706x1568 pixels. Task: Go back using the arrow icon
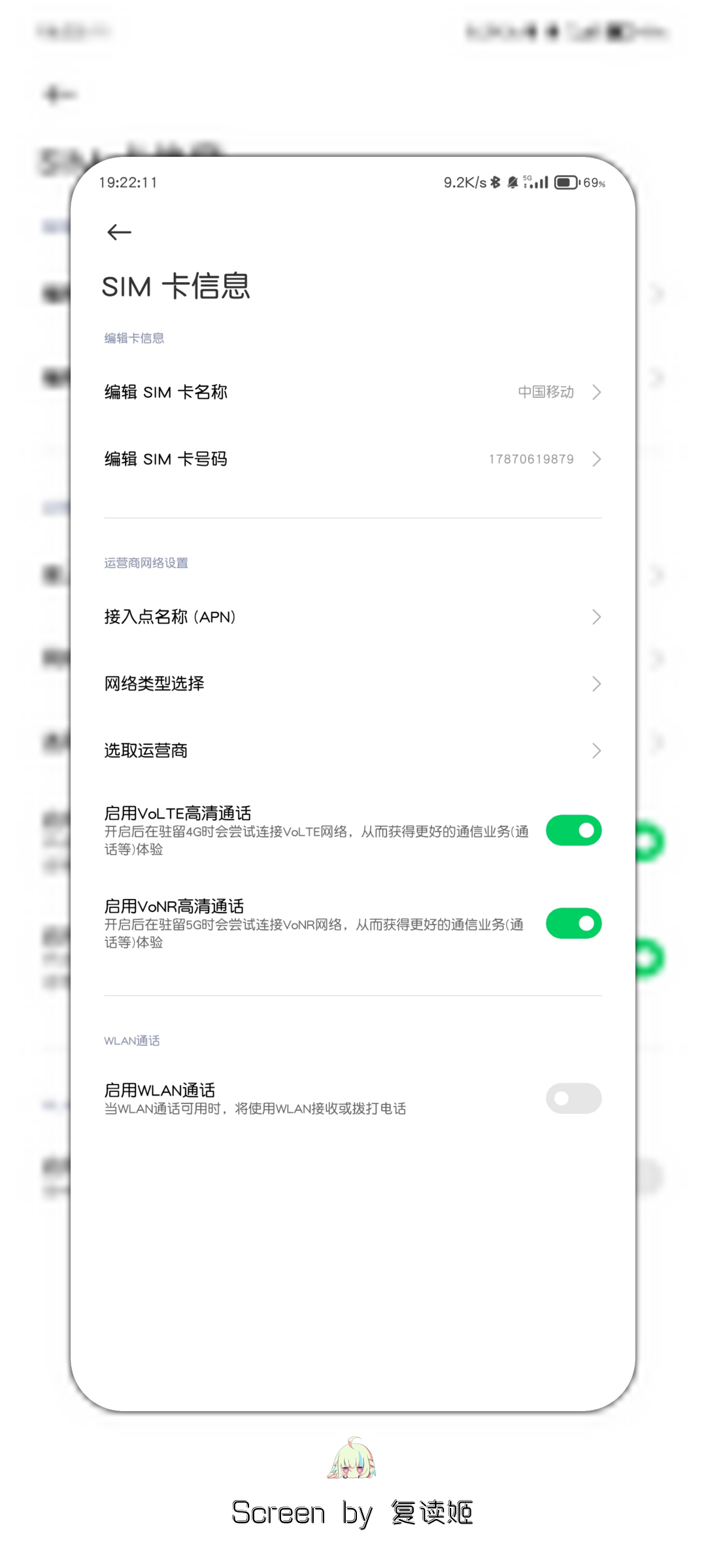click(x=119, y=232)
